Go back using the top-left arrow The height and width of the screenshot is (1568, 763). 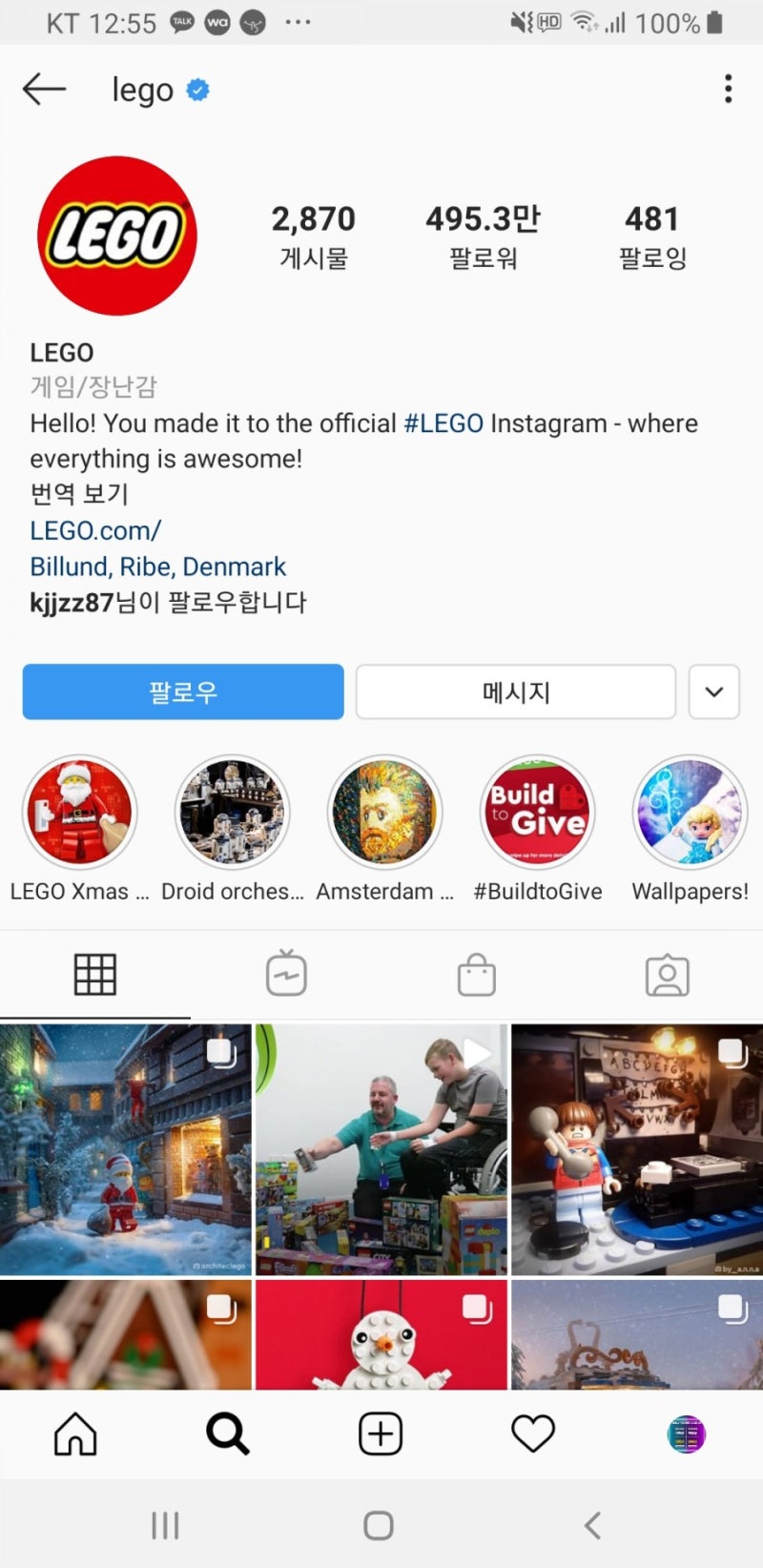coord(44,90)
